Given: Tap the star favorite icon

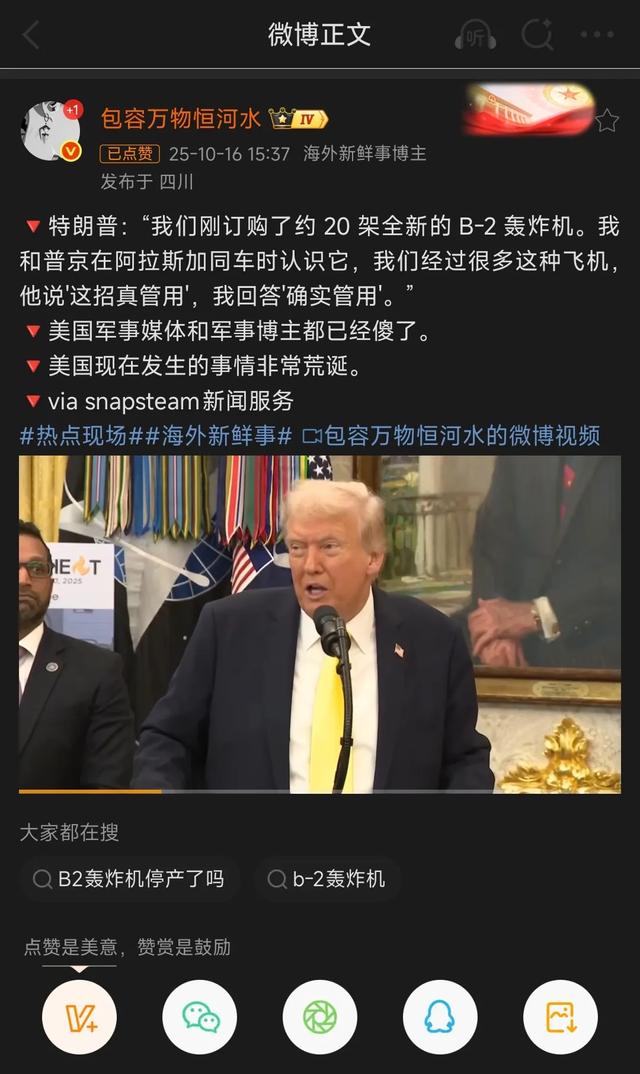Looking at the screenshot, I should 607,121.
